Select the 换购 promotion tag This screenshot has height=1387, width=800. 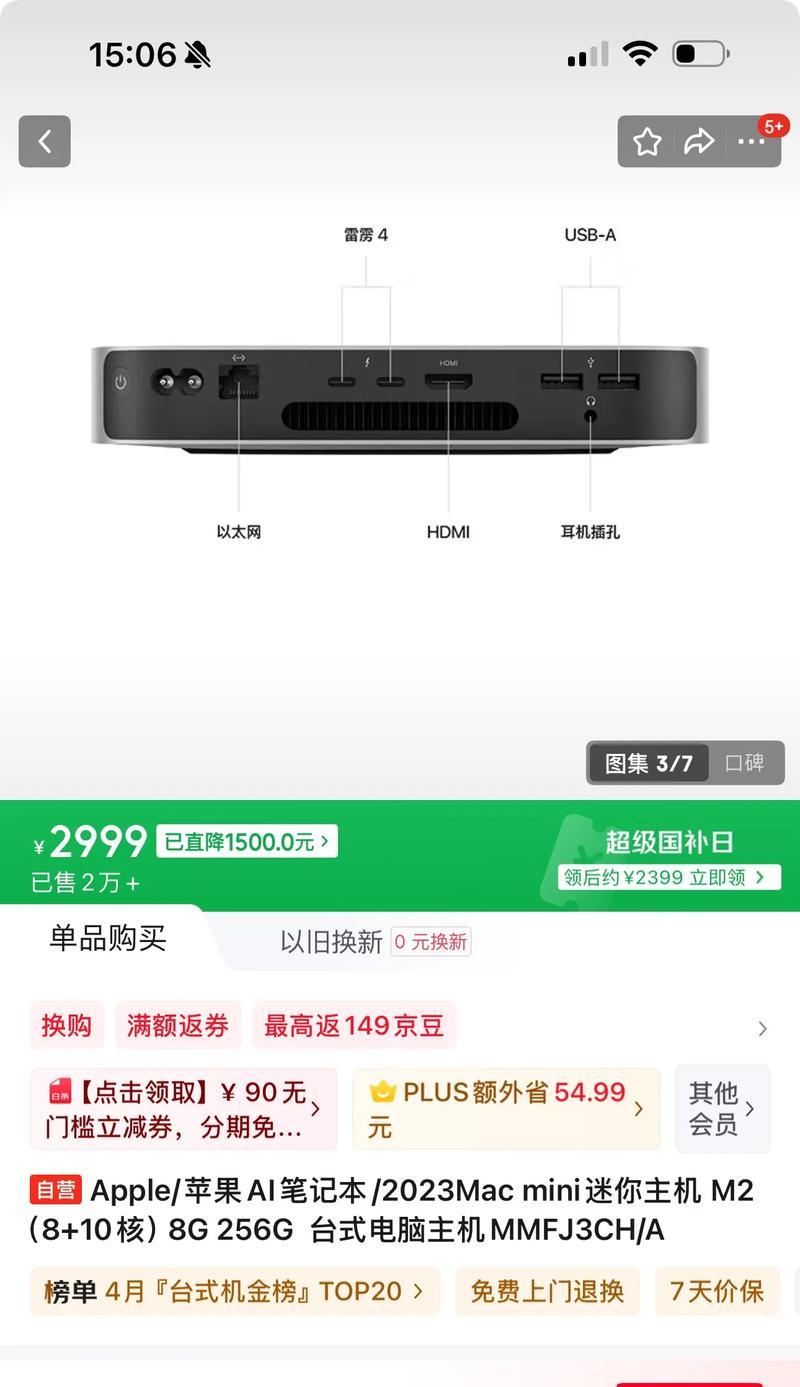66,1025
